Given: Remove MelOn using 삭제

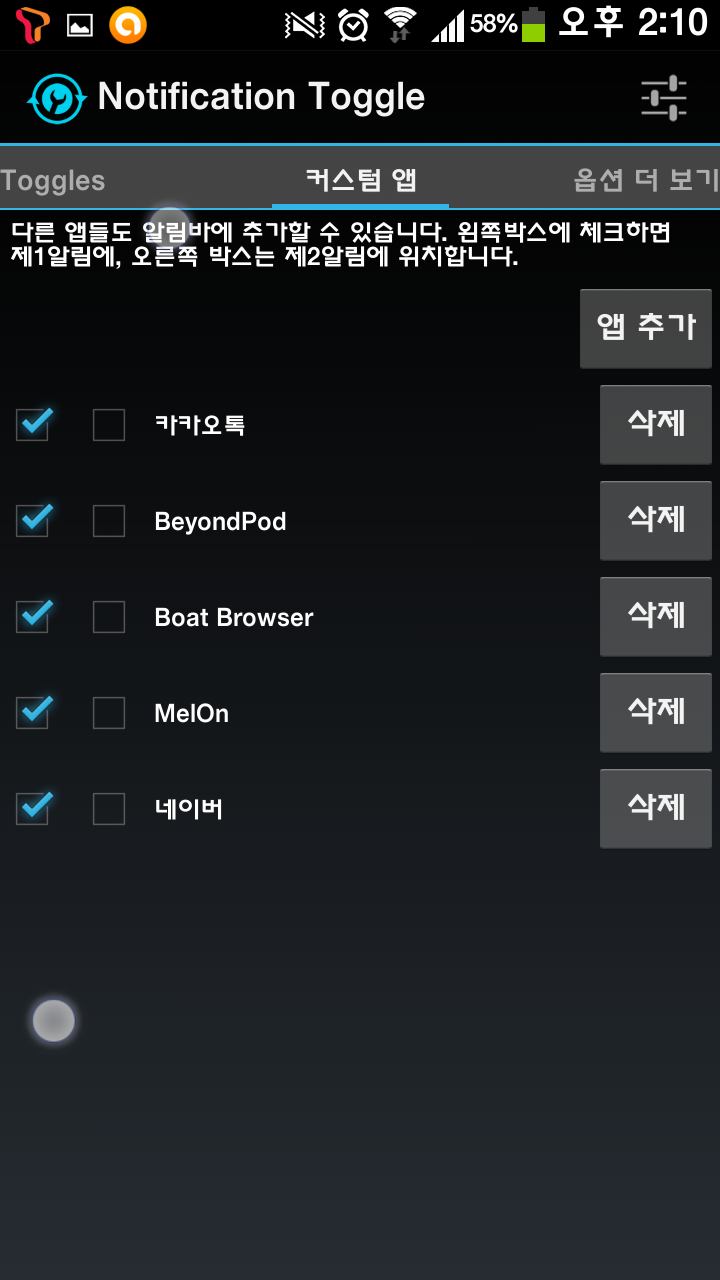Looking at the screenshot, I should pyautogui.click(x=655, y=712).
